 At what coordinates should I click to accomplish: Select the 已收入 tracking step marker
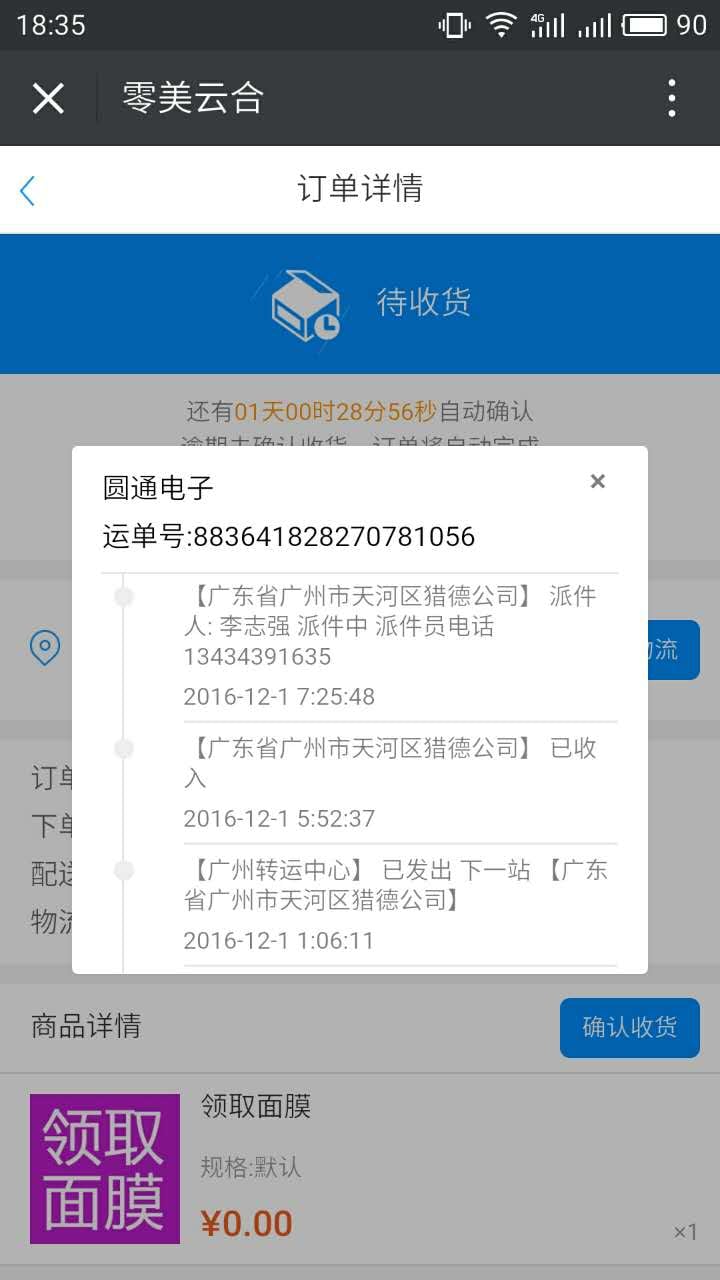124,748
